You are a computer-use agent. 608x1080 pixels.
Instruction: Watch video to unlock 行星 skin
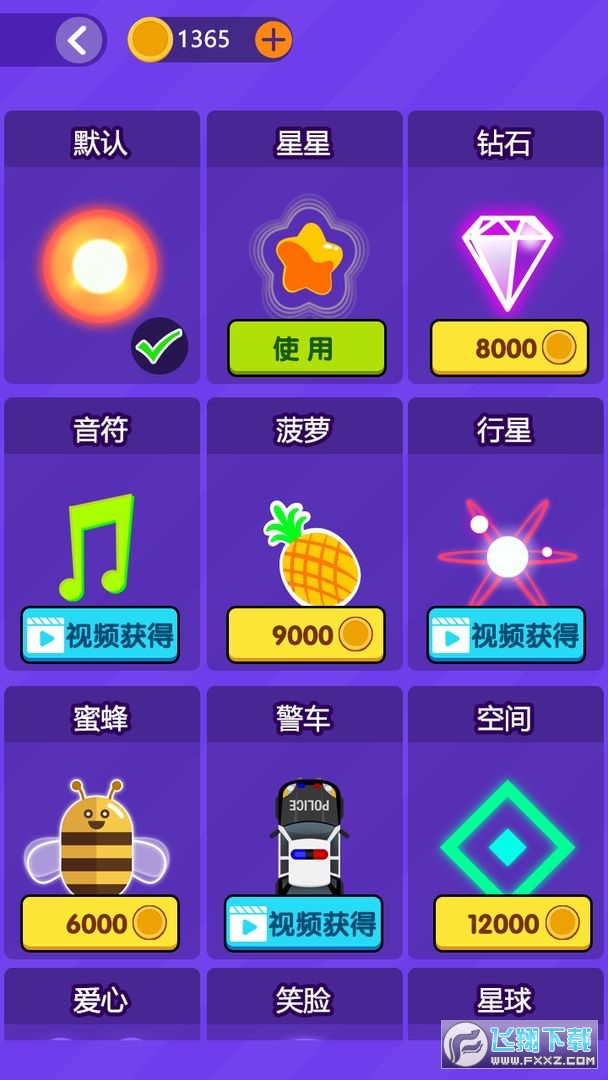coord(506,635)
